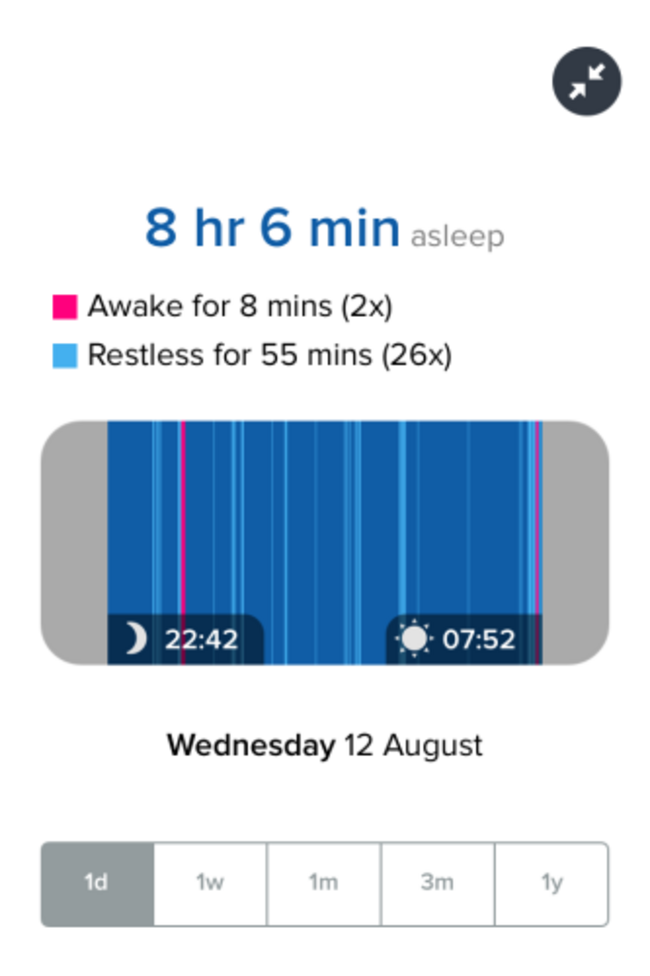The image size is (650, 976).
Task: Switch to the 1w range
Action: coord(210,884)
